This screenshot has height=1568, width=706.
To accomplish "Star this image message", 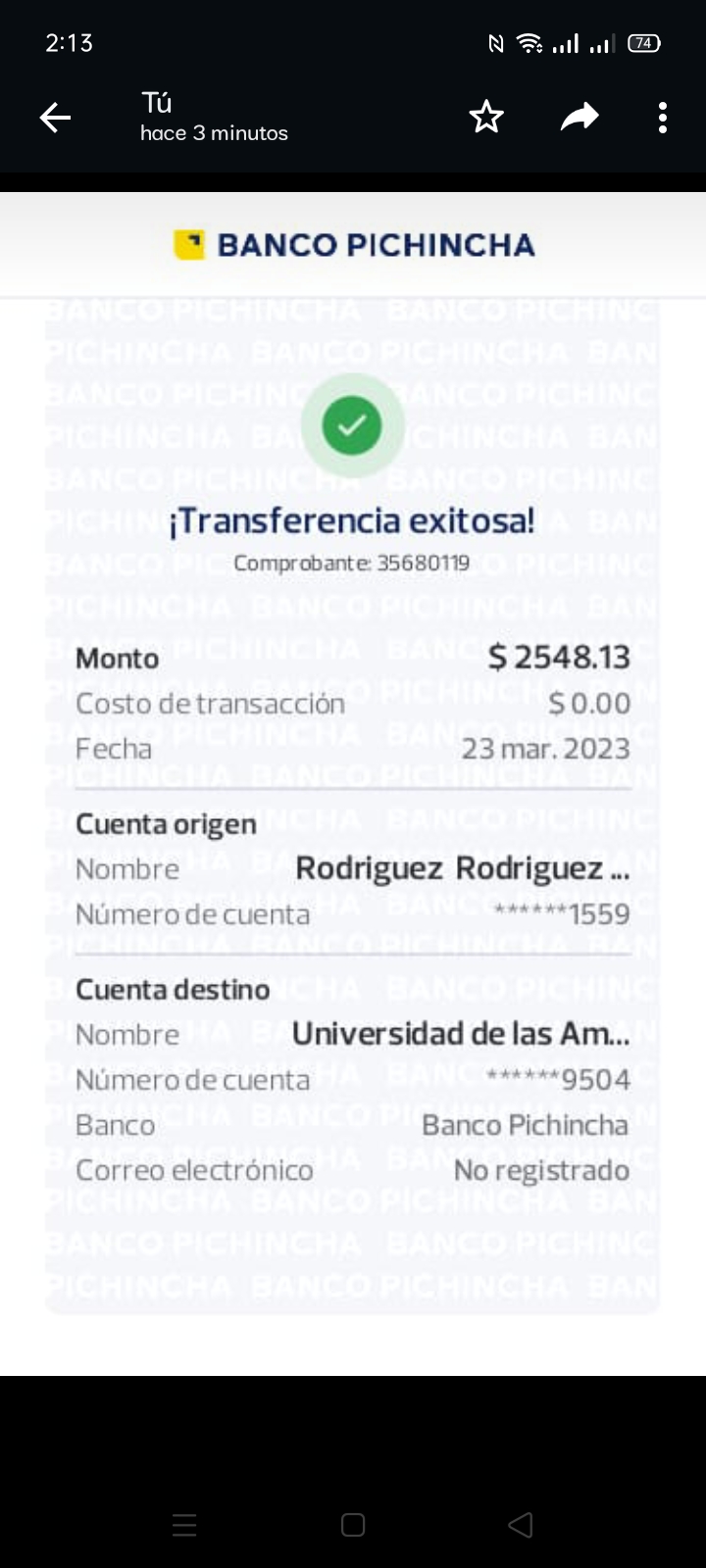I will 486,118.
